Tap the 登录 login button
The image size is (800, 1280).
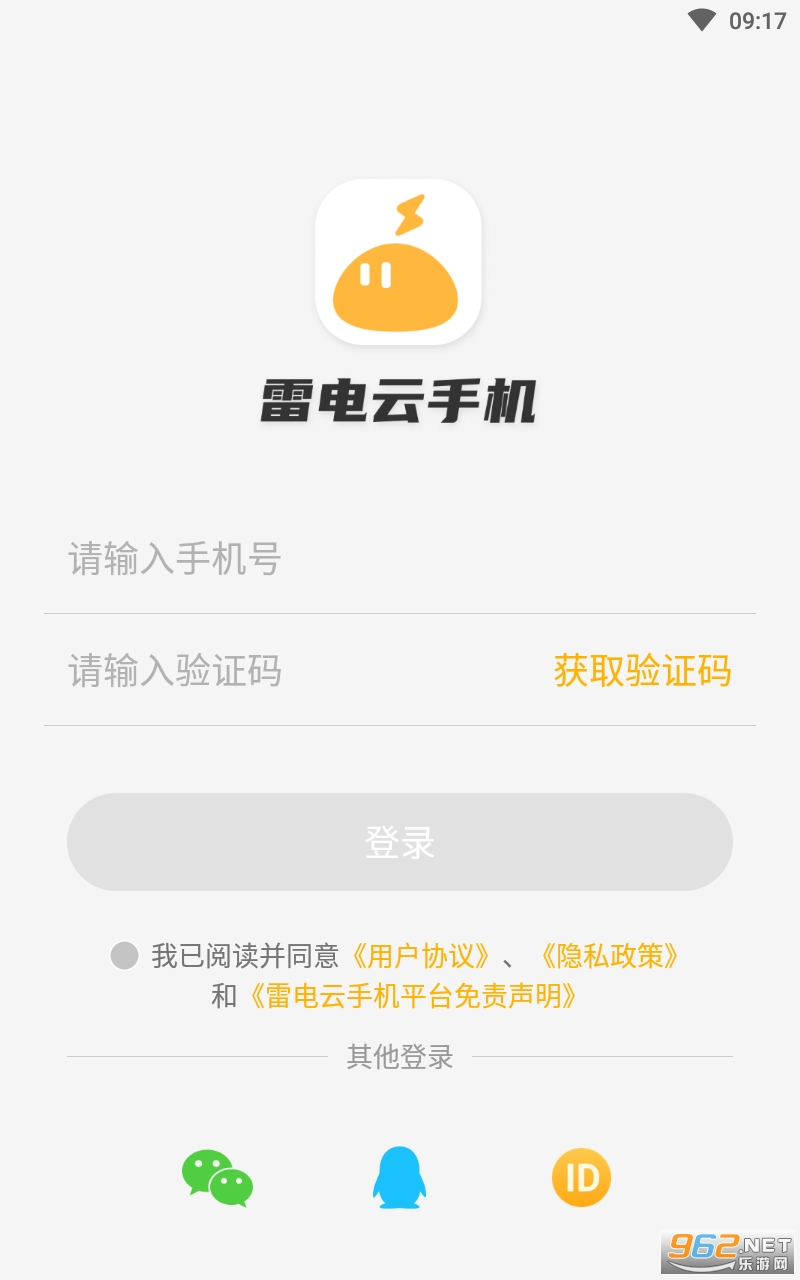coord(400,842)
